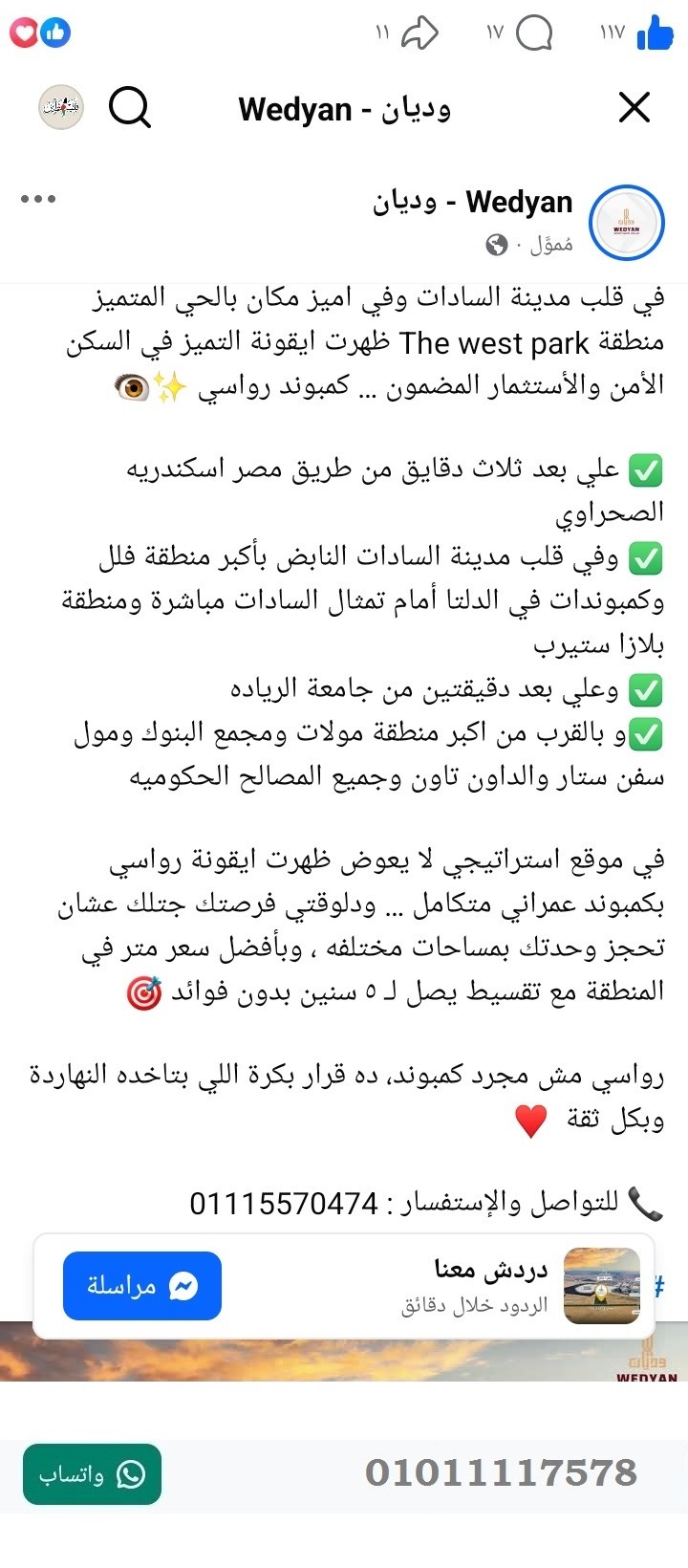This screenshot has height=1568, width=688.
Task: Tap the مراسلة message button
Action: point(141,1286)
